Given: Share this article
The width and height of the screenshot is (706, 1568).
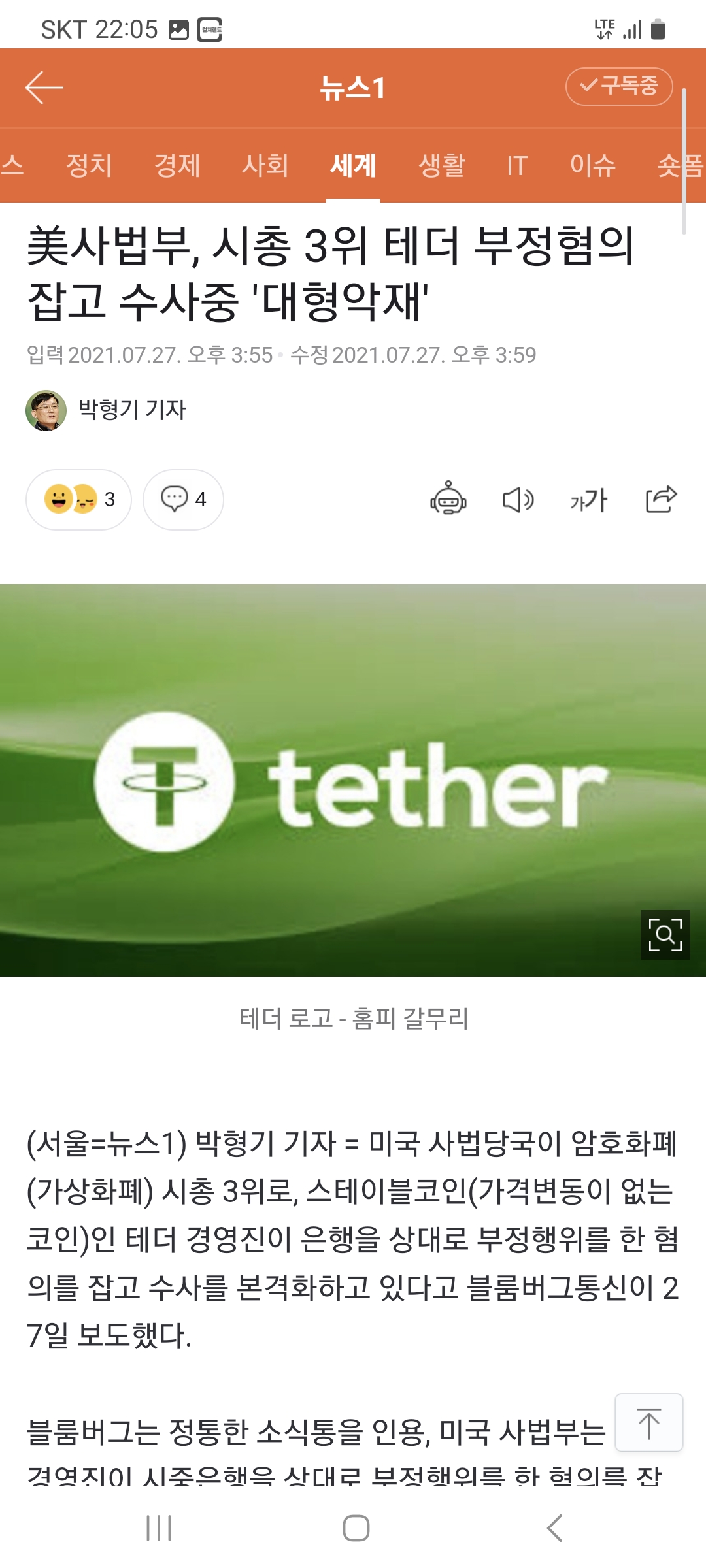Looking at the screenshot, I should [x=661, y=500].
